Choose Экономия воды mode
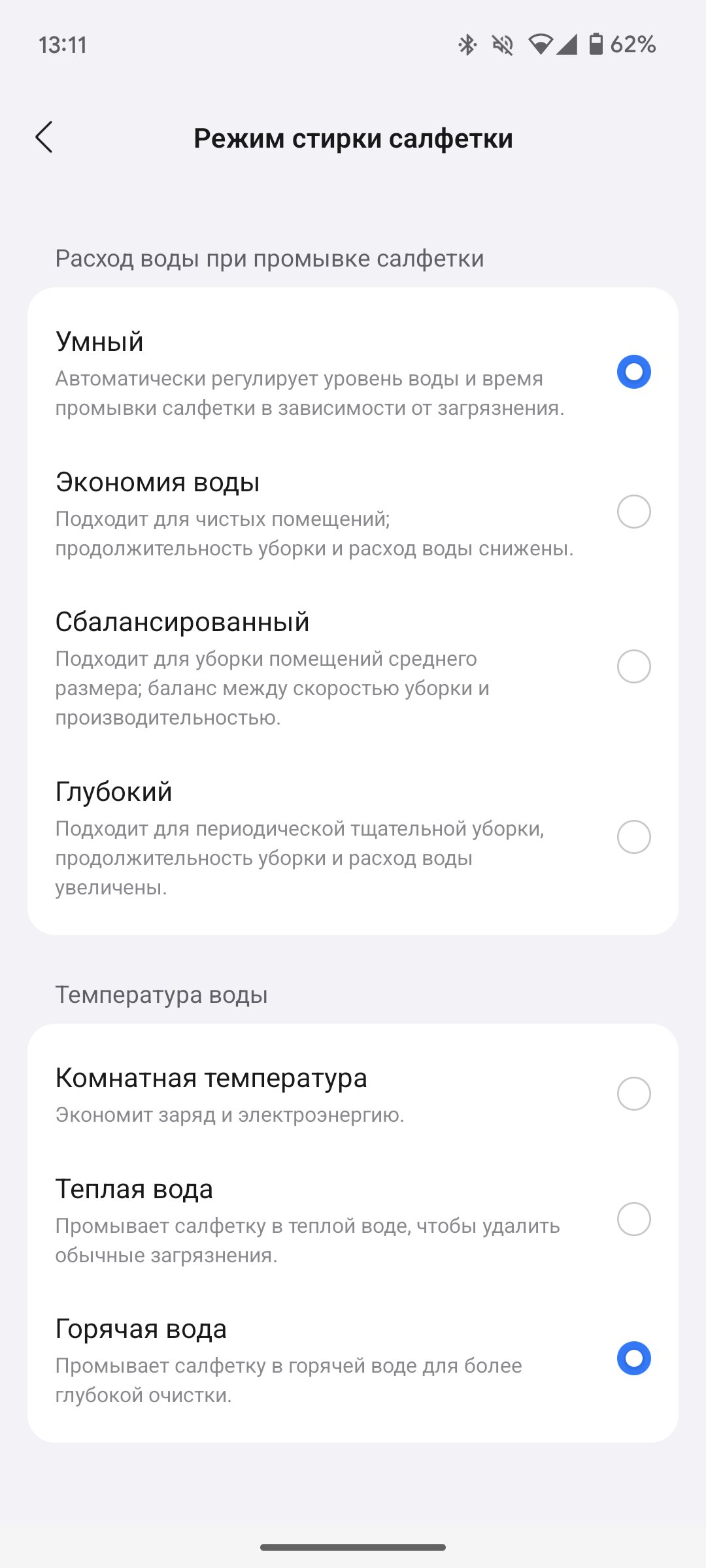 353,513
